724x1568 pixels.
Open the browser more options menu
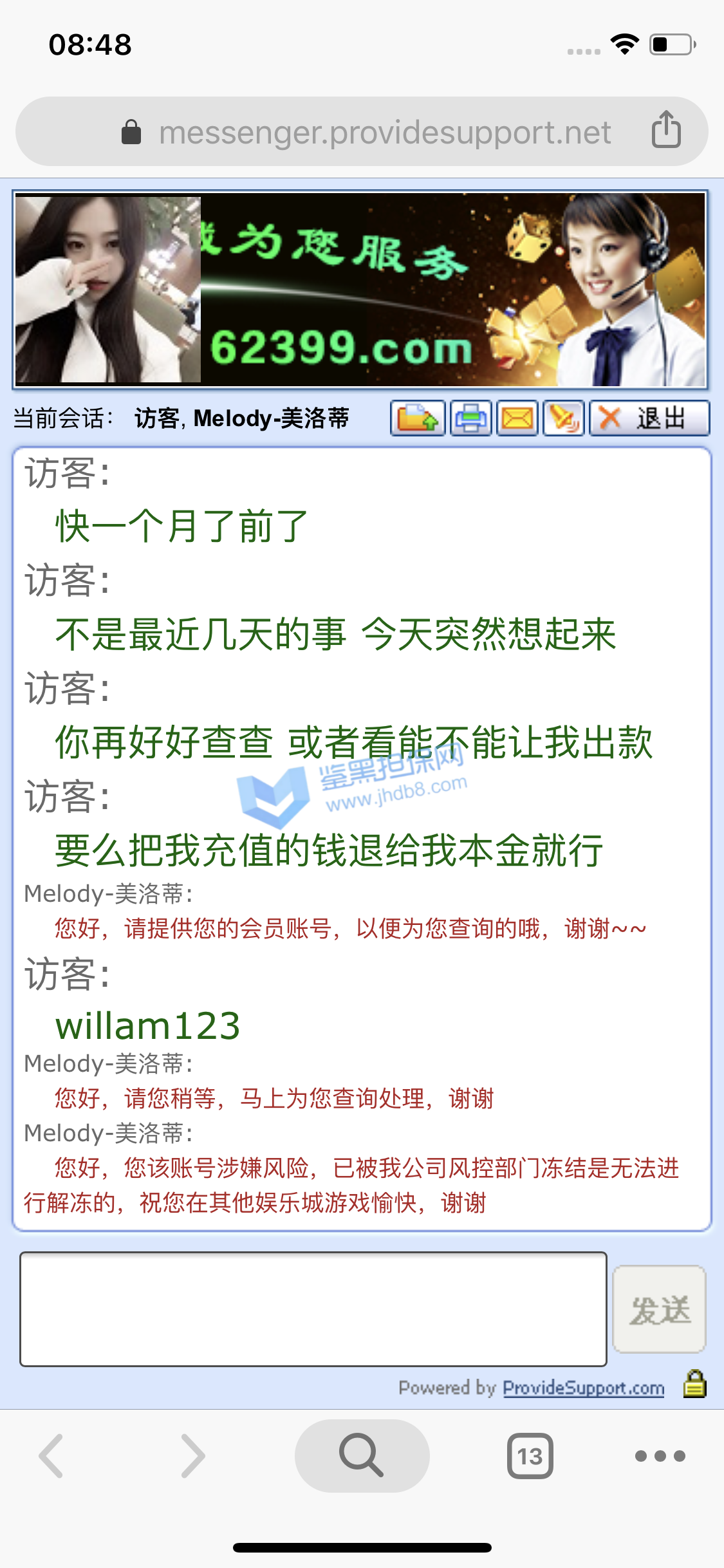pos(660,1455)
